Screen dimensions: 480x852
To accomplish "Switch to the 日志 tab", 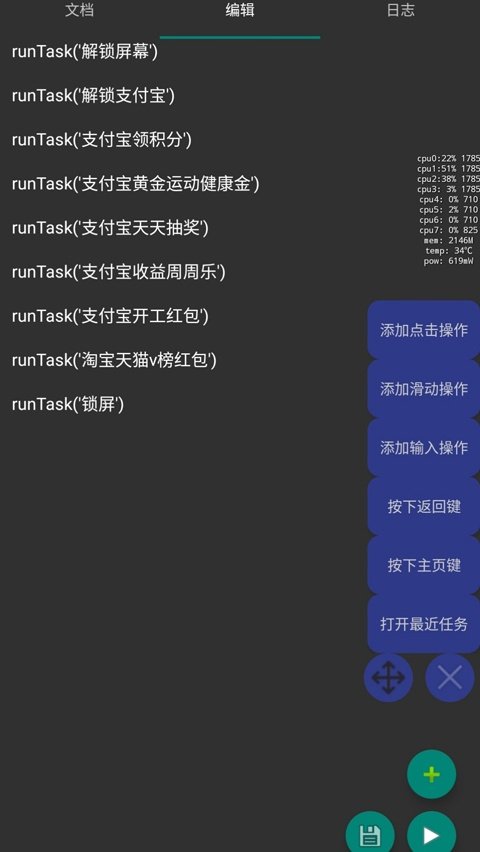I will point(401,11).
